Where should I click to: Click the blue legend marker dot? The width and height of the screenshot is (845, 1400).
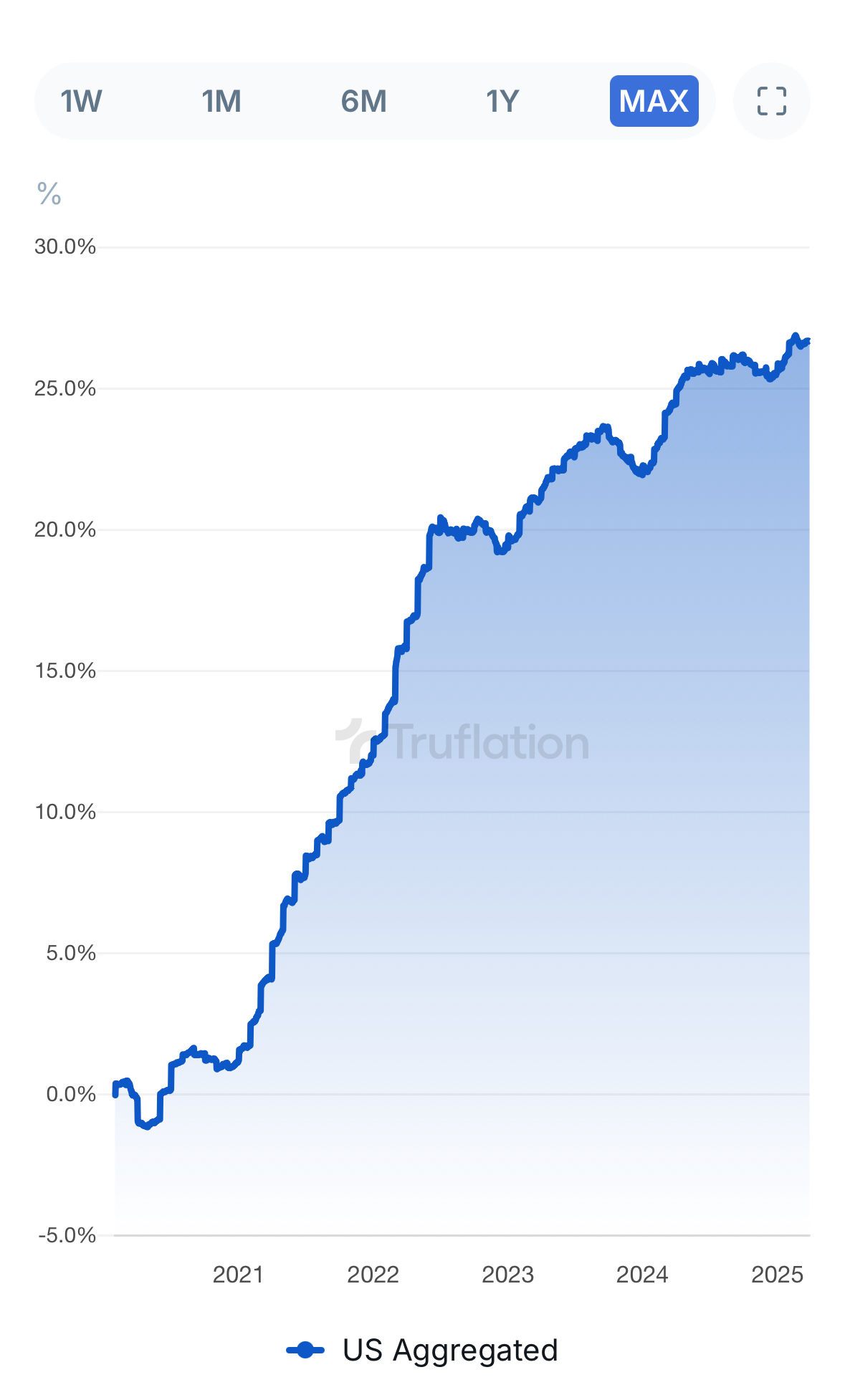(307, 1348)
